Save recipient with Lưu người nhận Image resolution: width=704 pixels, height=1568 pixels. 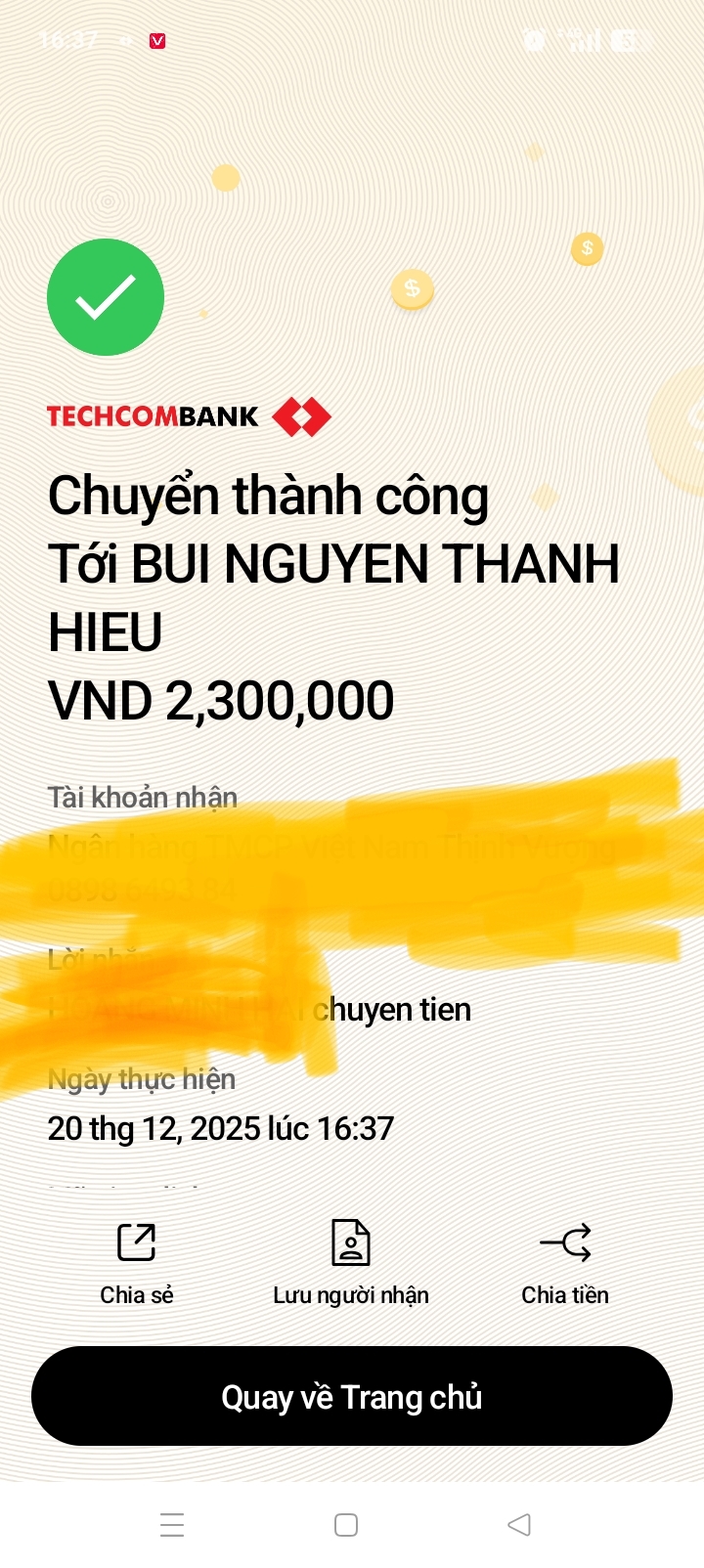pyautogui.click(x=351, y=1261)
